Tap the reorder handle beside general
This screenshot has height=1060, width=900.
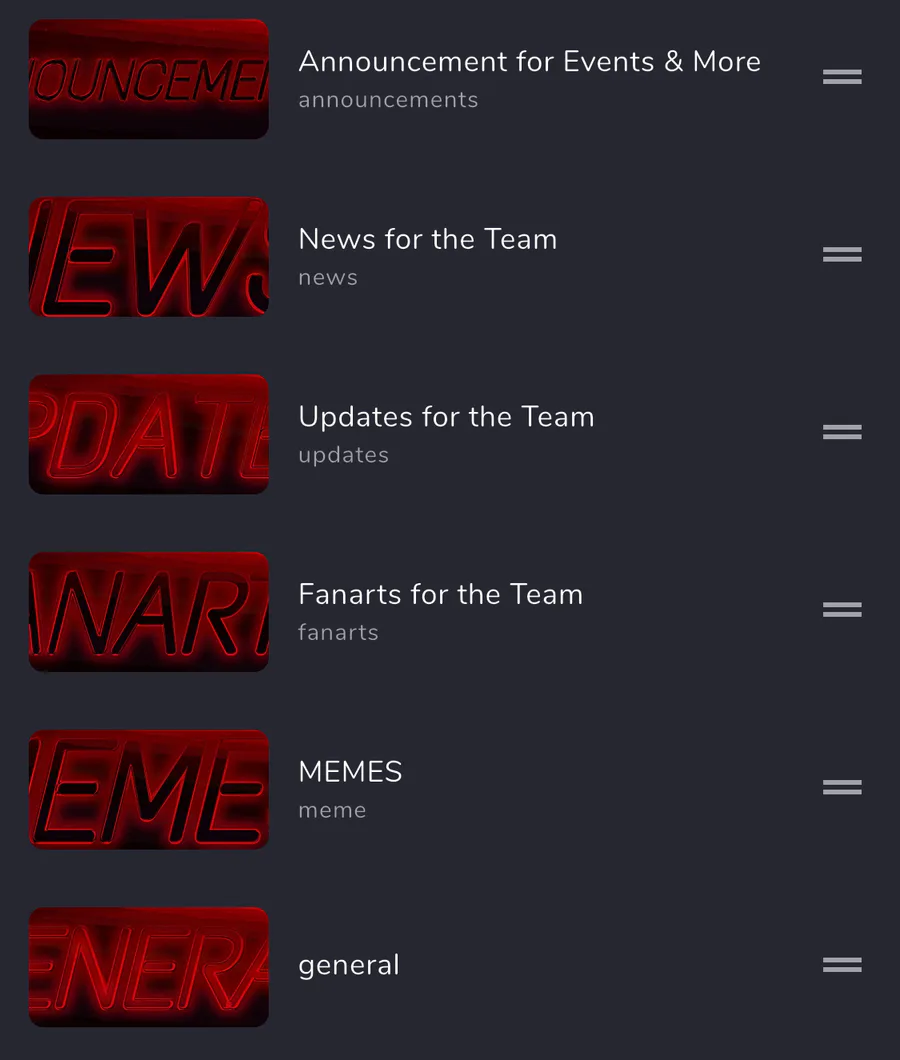pos(842,965)
